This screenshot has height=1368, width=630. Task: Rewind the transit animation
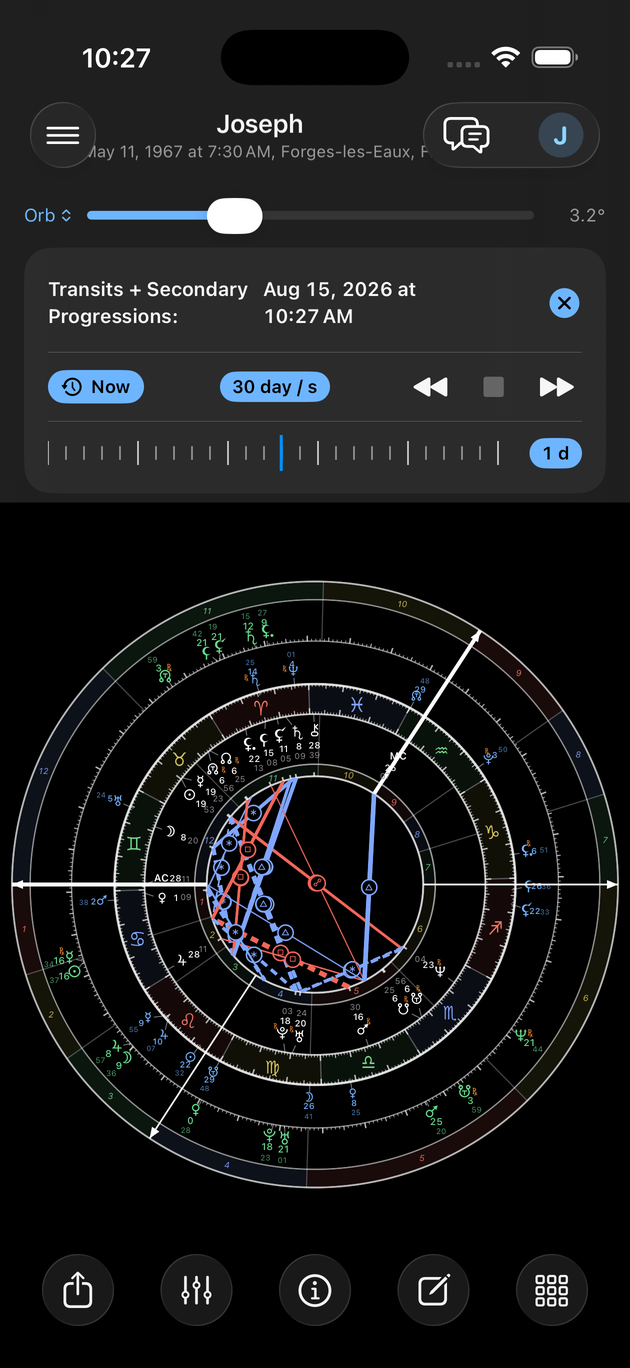430,387
